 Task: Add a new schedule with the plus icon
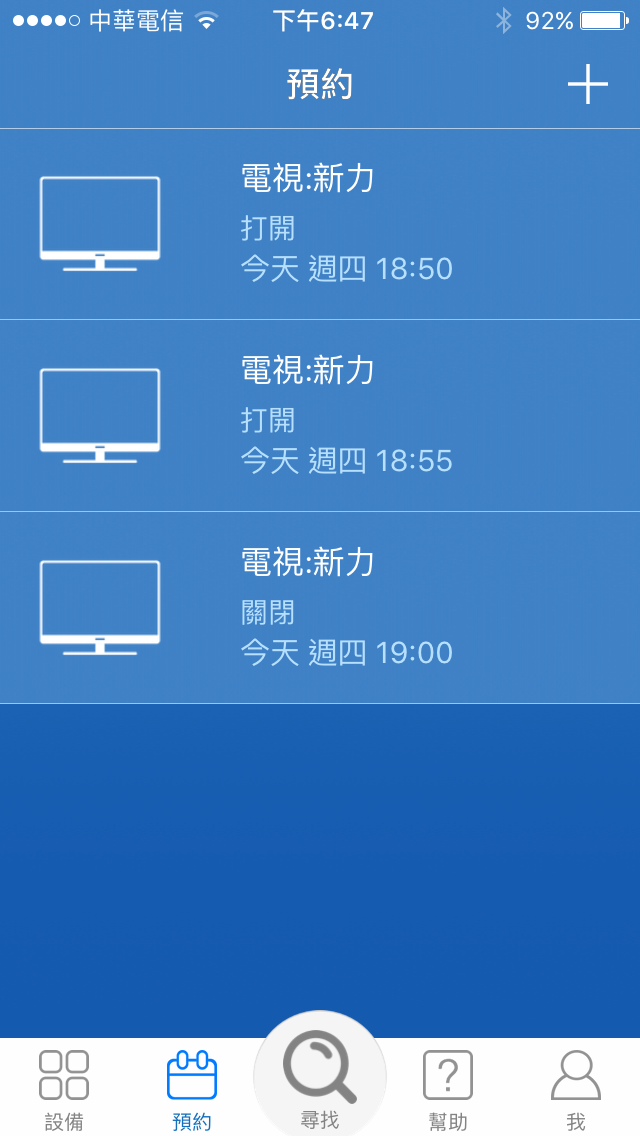coord(587,85)
